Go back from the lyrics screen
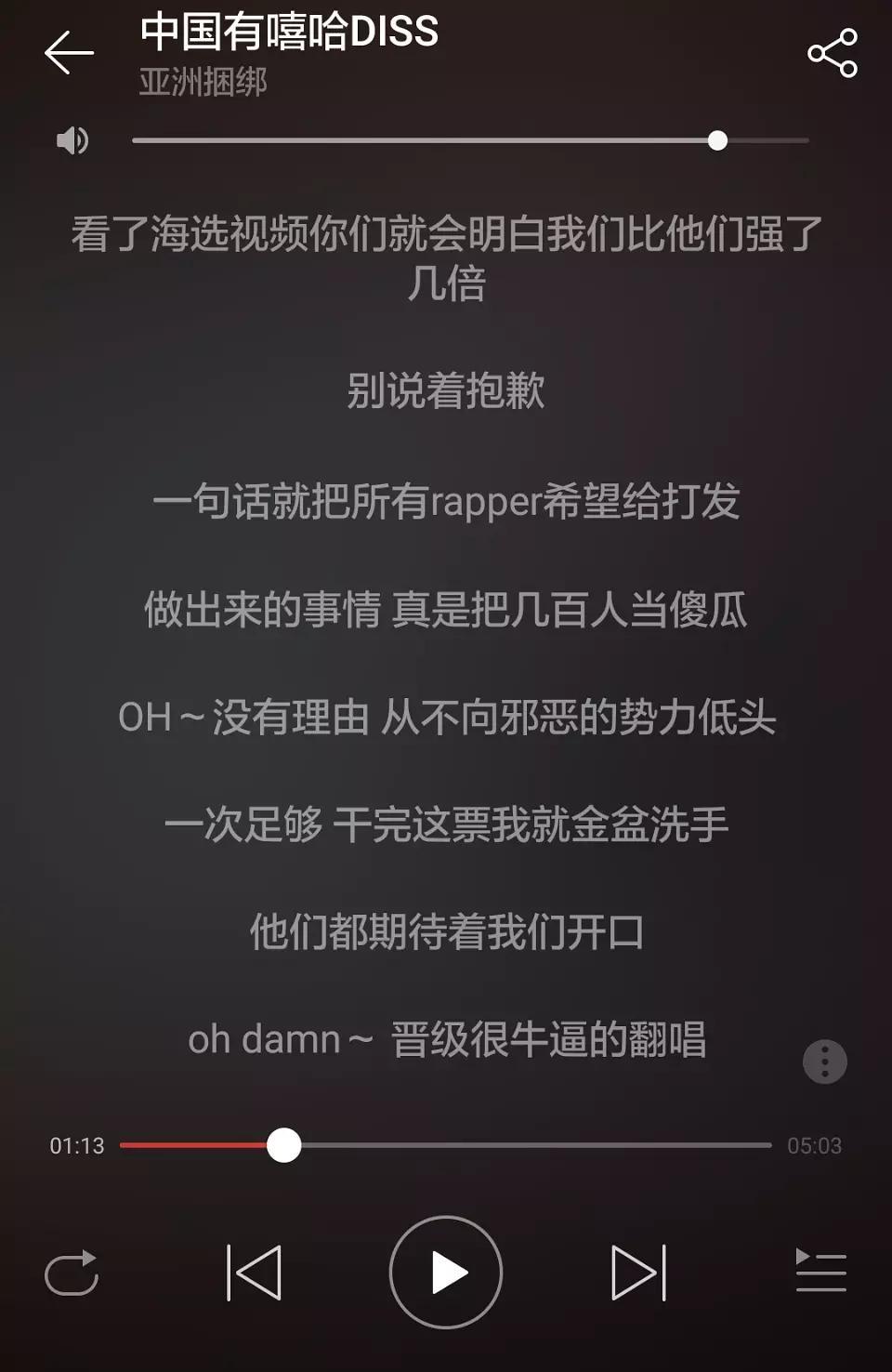Screen dimensions: 892x1372 pyautogui.click(x=69, y=52)
